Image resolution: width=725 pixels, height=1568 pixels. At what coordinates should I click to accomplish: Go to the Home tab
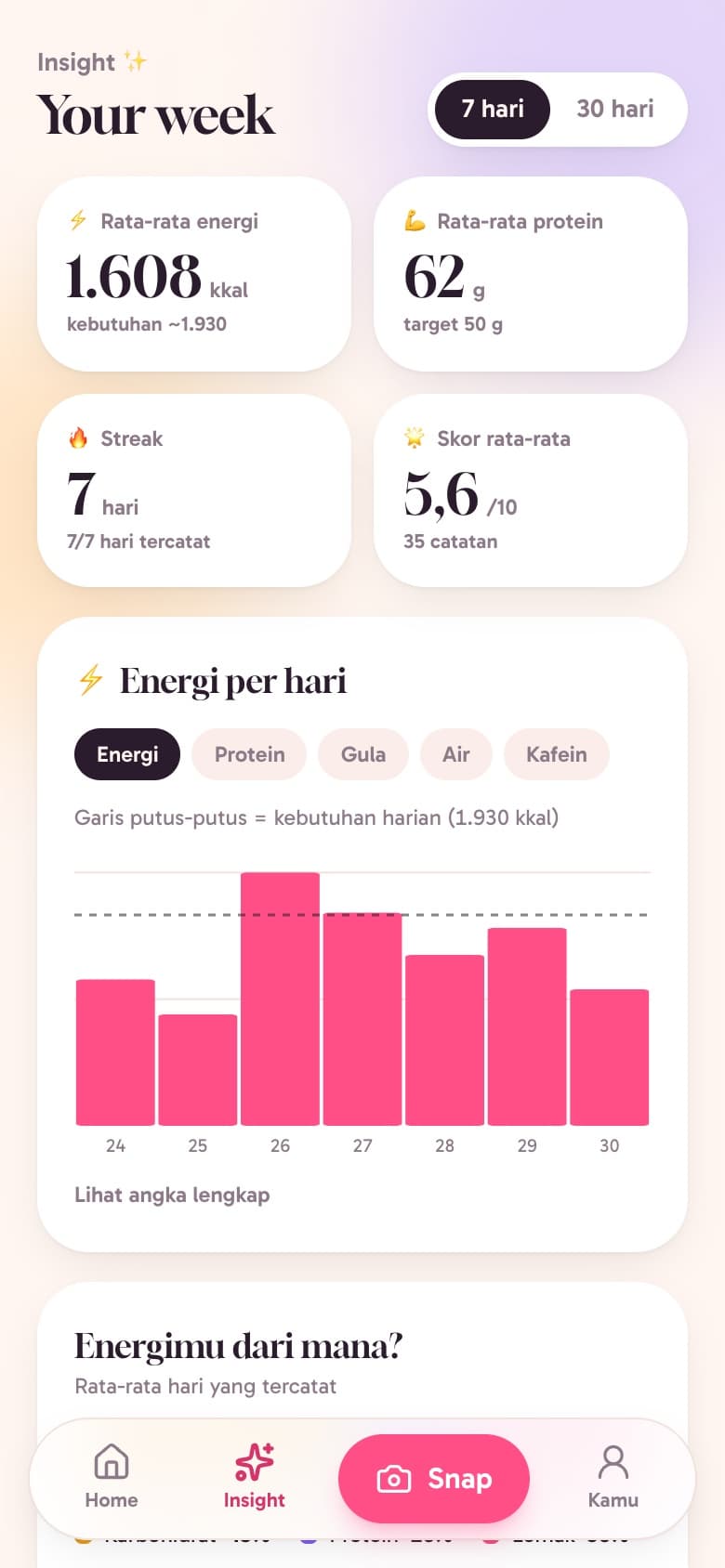pyautogui.click(x=112, y=1477)
